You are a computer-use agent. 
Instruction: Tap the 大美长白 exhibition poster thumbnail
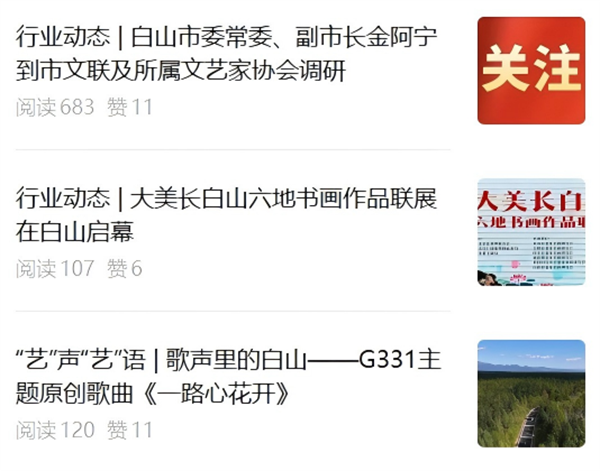coord(530,232)
